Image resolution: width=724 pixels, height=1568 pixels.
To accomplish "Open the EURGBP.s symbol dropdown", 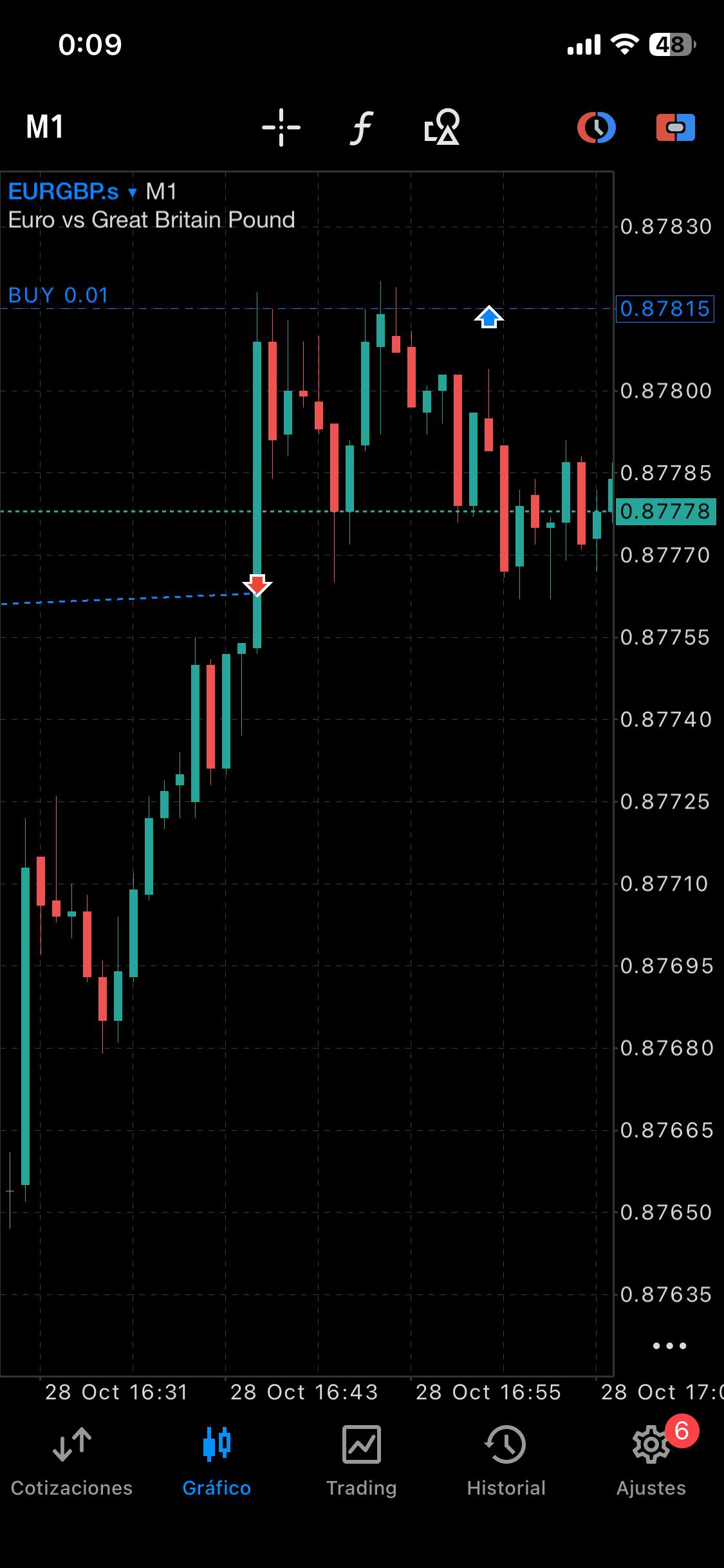I will point(71,192).
